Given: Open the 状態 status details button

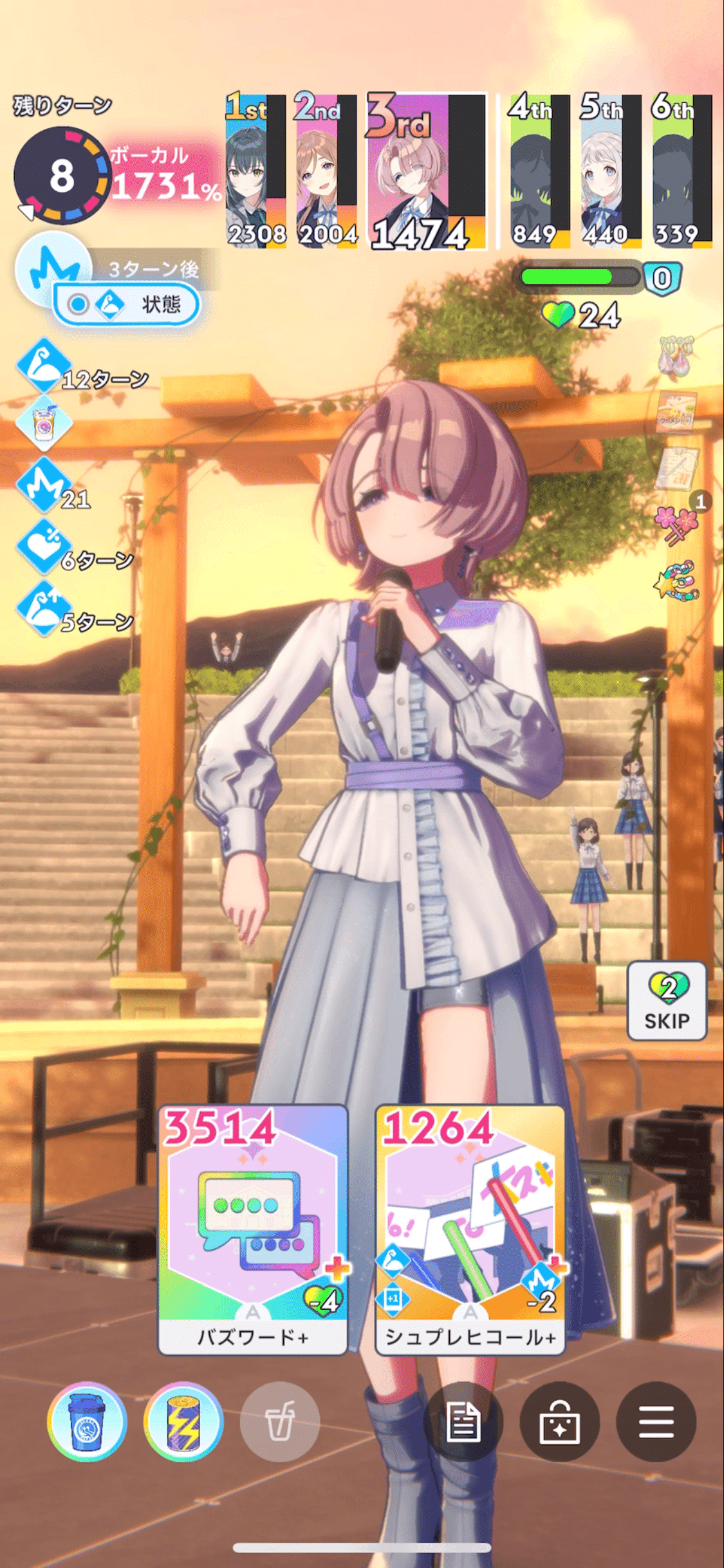Looking at the screenshot, I should (126, 304).
